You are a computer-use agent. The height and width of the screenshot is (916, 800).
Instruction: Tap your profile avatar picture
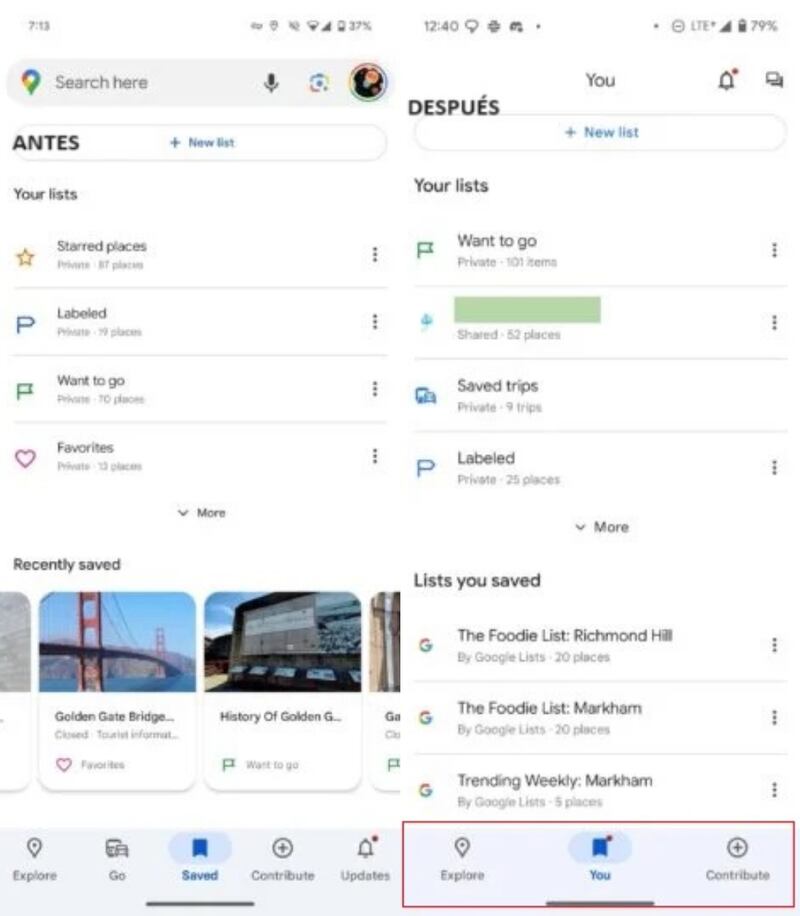(366, 83)
